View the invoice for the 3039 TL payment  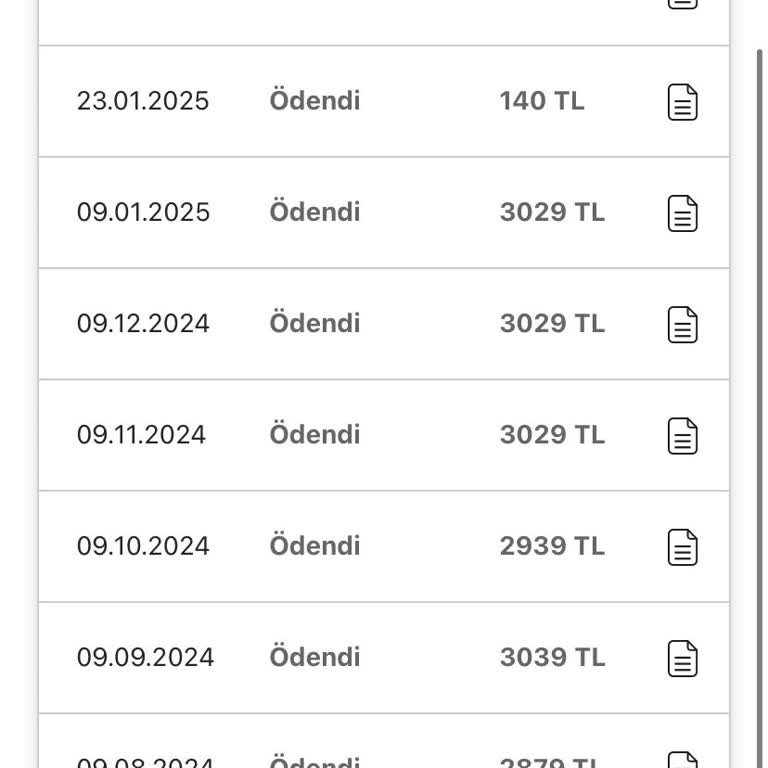tap(682, 657)
